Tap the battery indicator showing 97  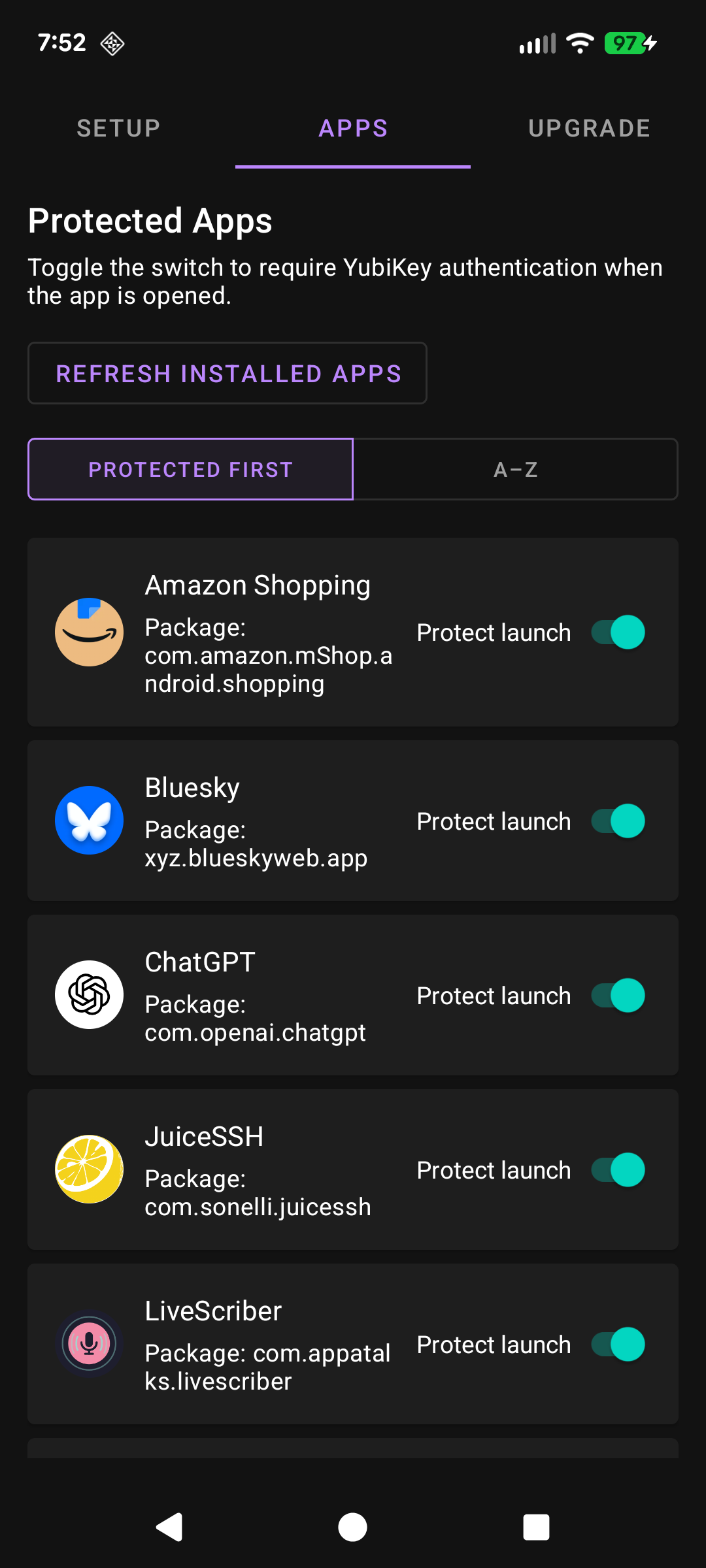pos(626,42)
